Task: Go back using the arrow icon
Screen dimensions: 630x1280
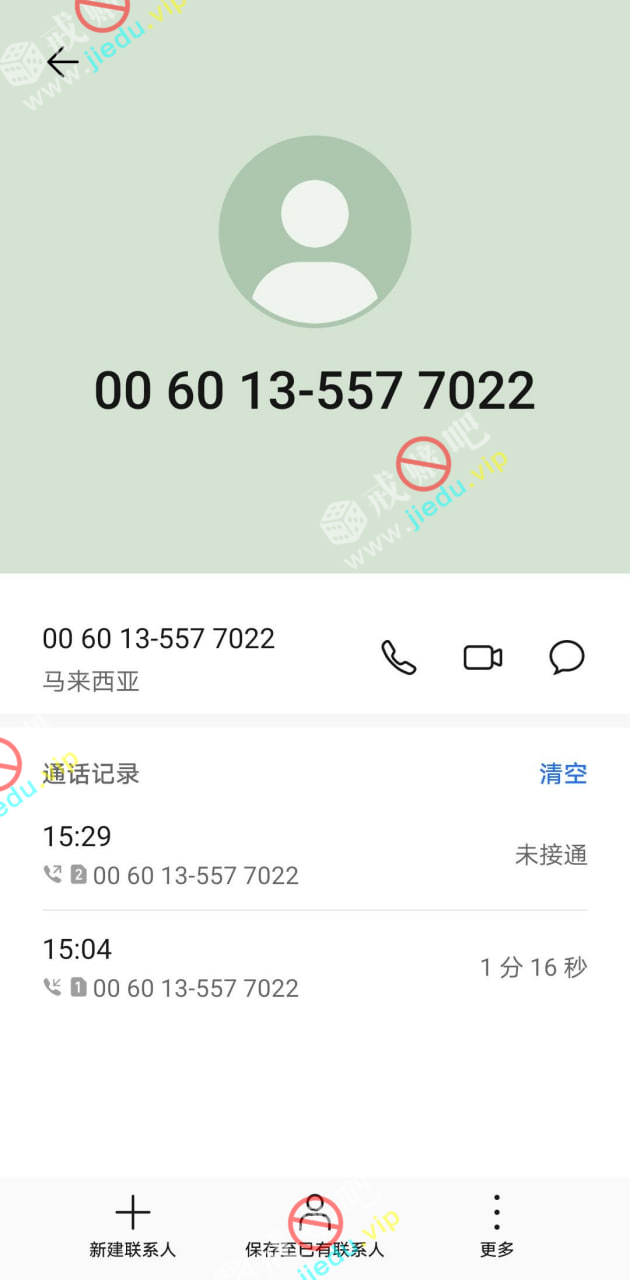Action: (62, 62)
